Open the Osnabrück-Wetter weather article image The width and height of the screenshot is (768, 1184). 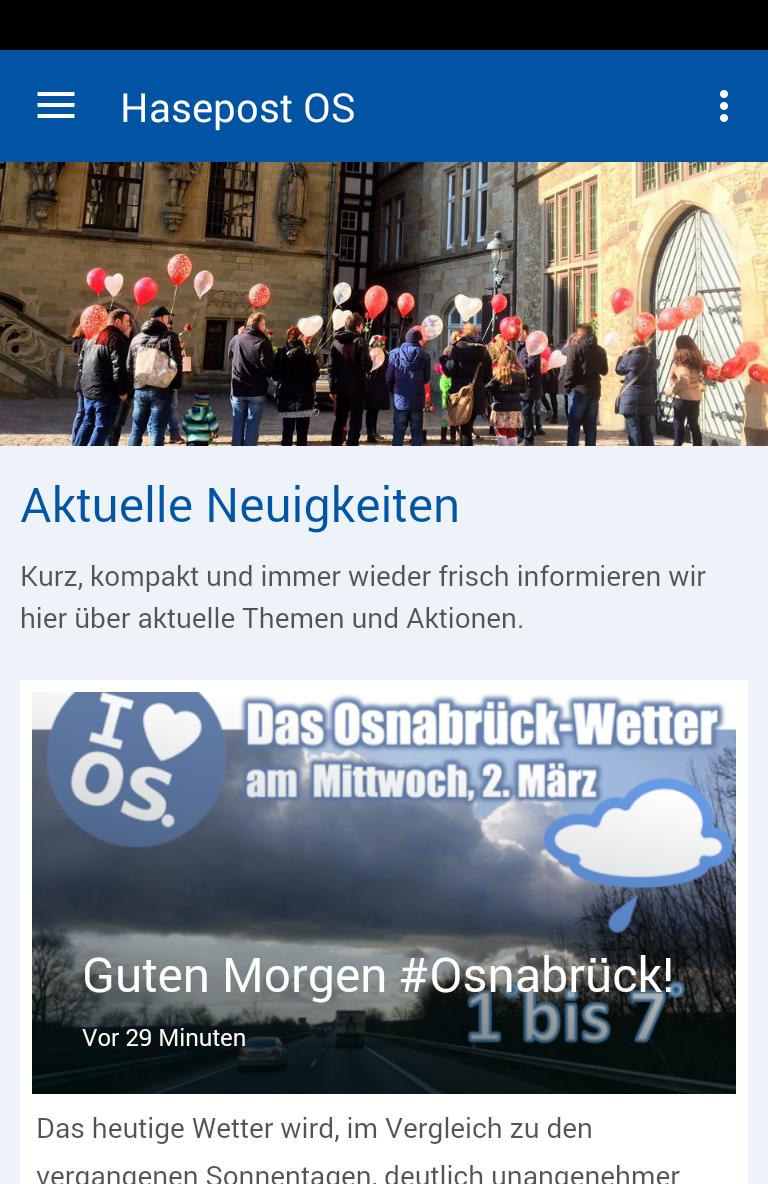(384, 890)
